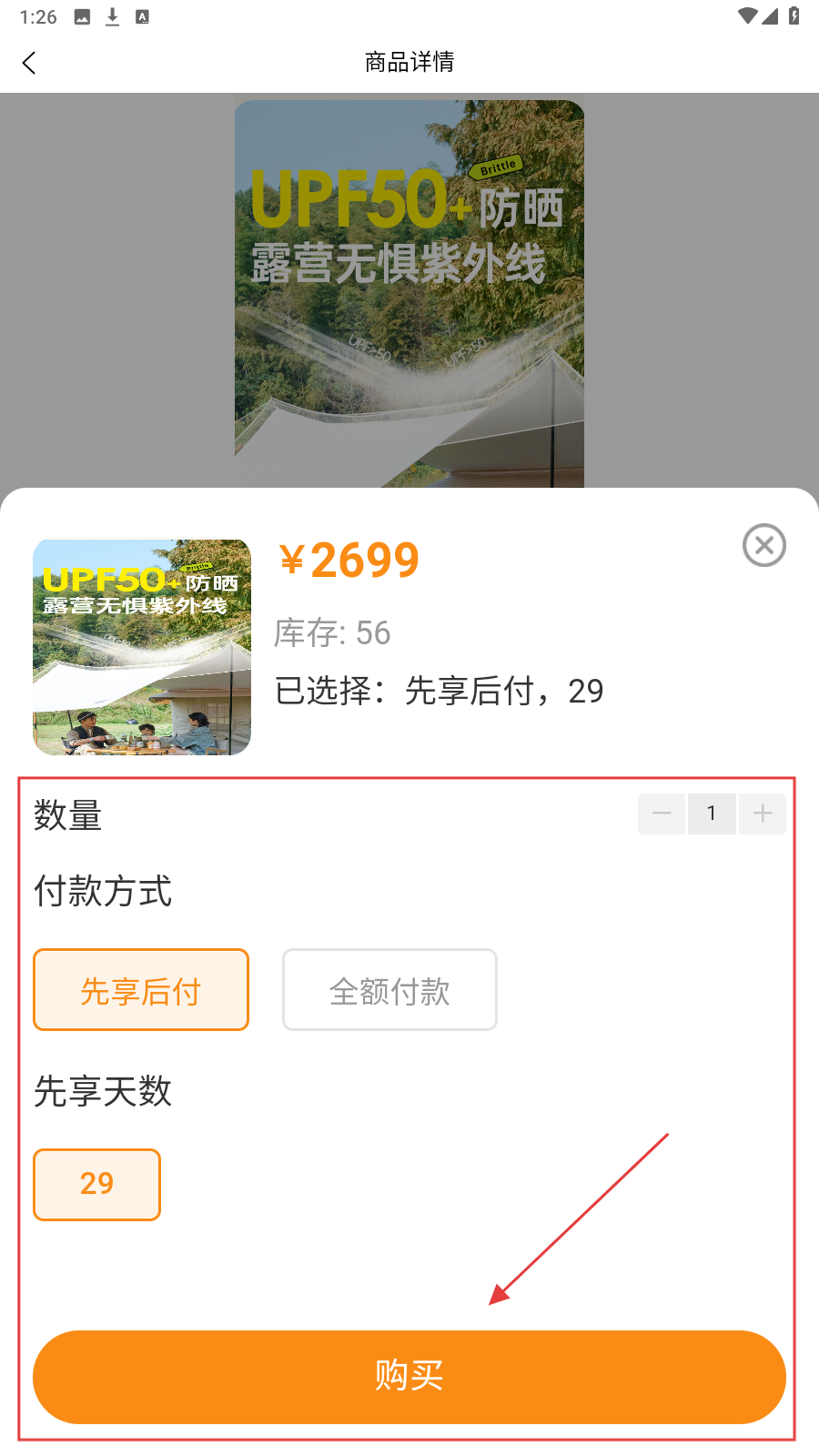
Task: Tap the 购买 button to buy
Action: (x=409, y=1377)
